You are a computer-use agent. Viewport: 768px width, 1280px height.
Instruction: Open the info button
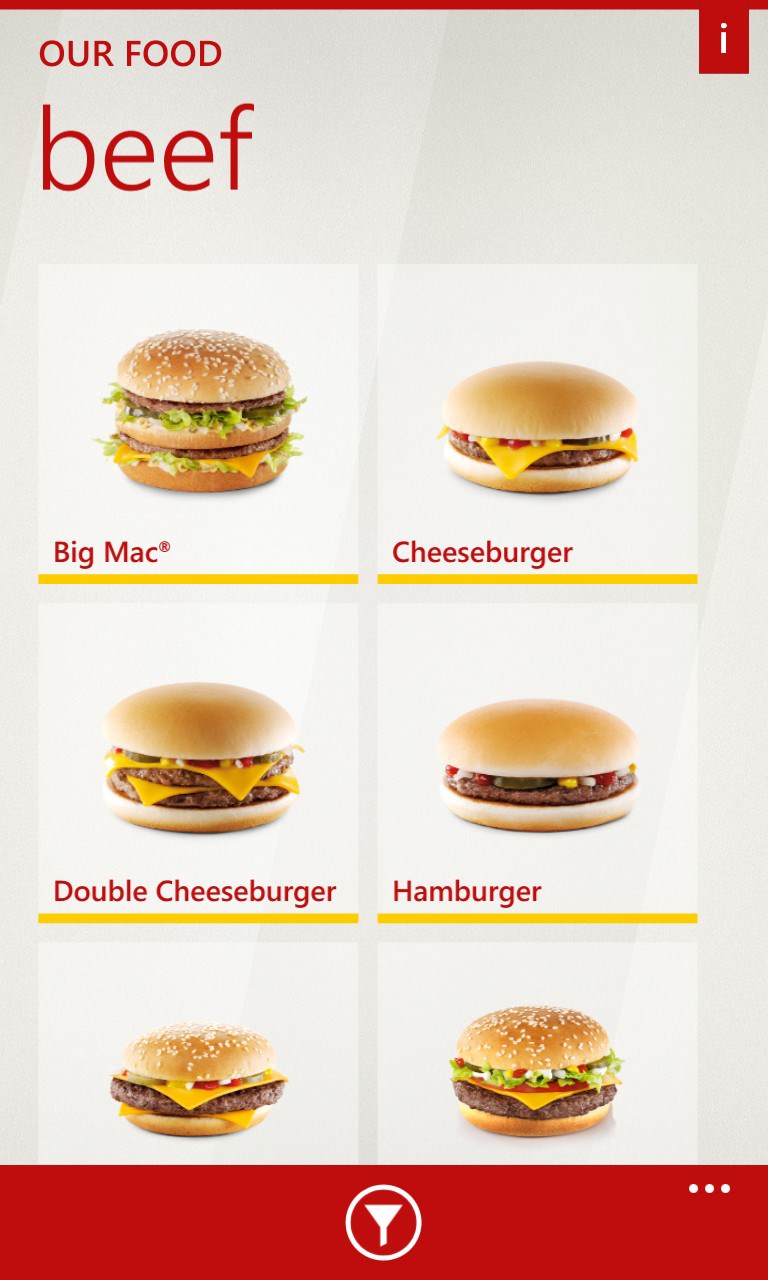tap(723, 40)
